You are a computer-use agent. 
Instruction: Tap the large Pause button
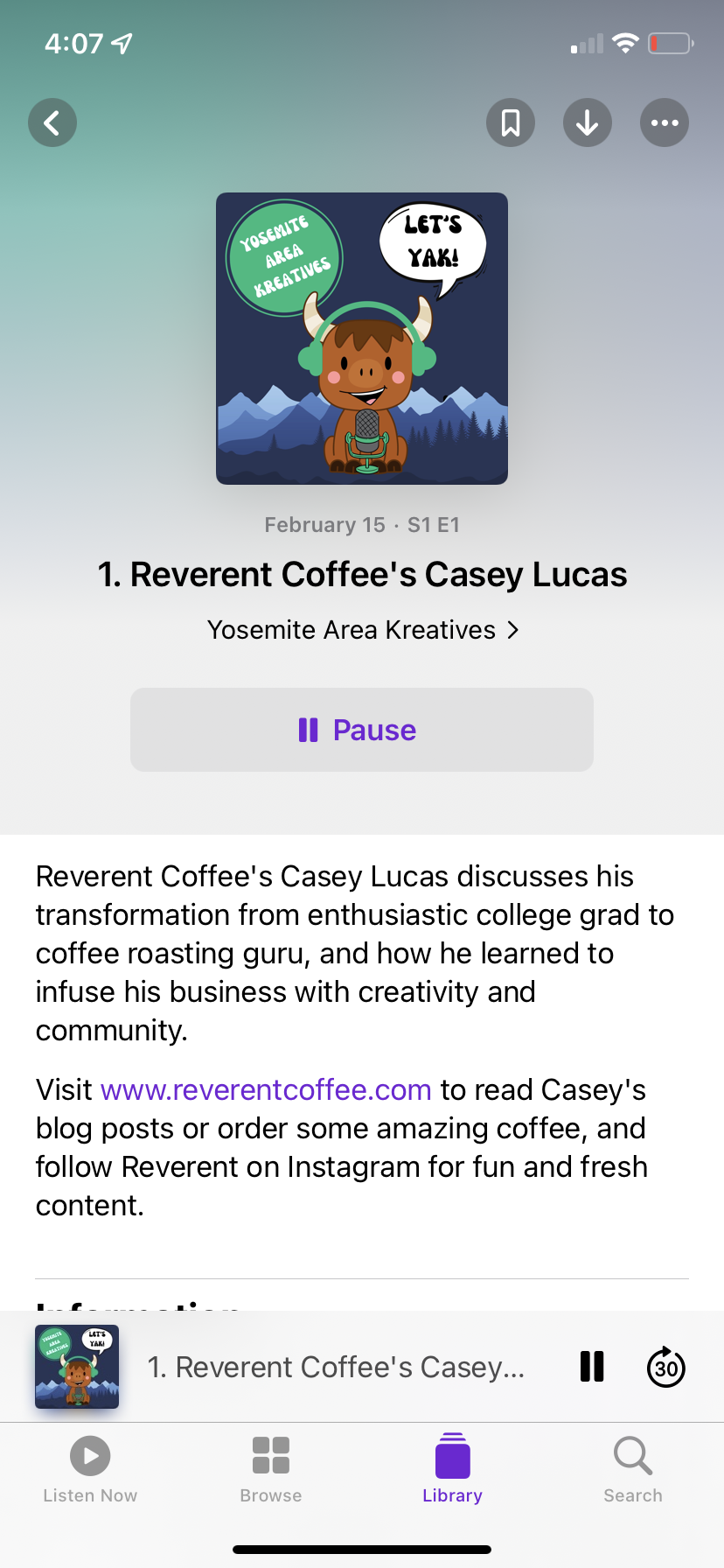point(362,730)
